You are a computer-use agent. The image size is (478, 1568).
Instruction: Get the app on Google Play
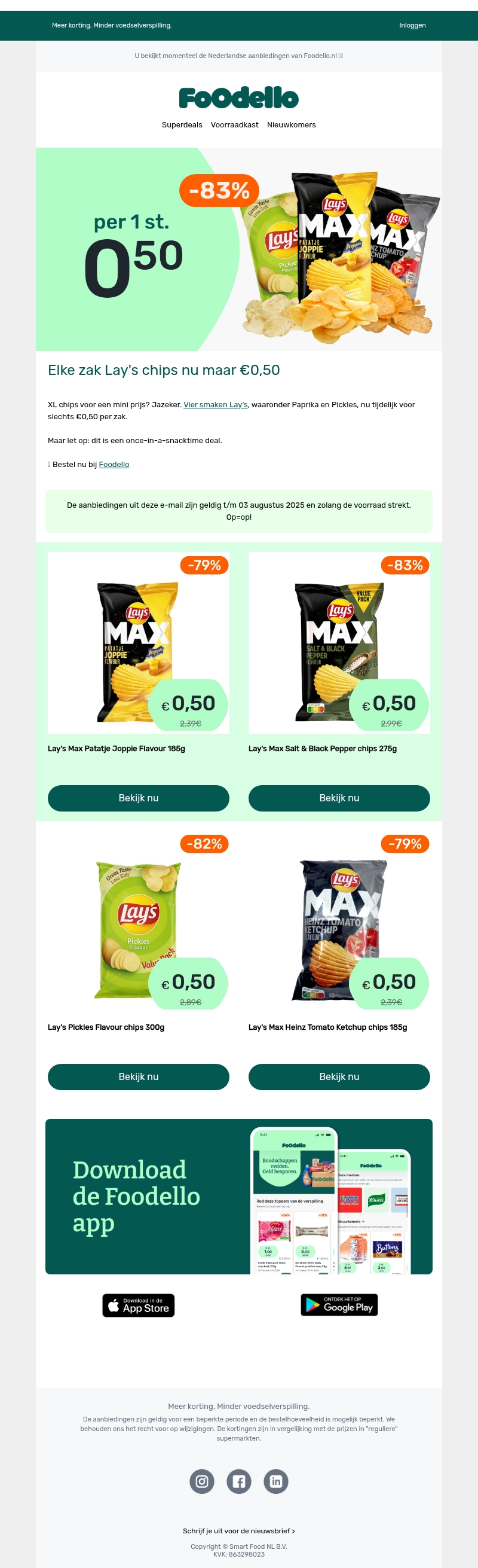tap(339, 1305)
